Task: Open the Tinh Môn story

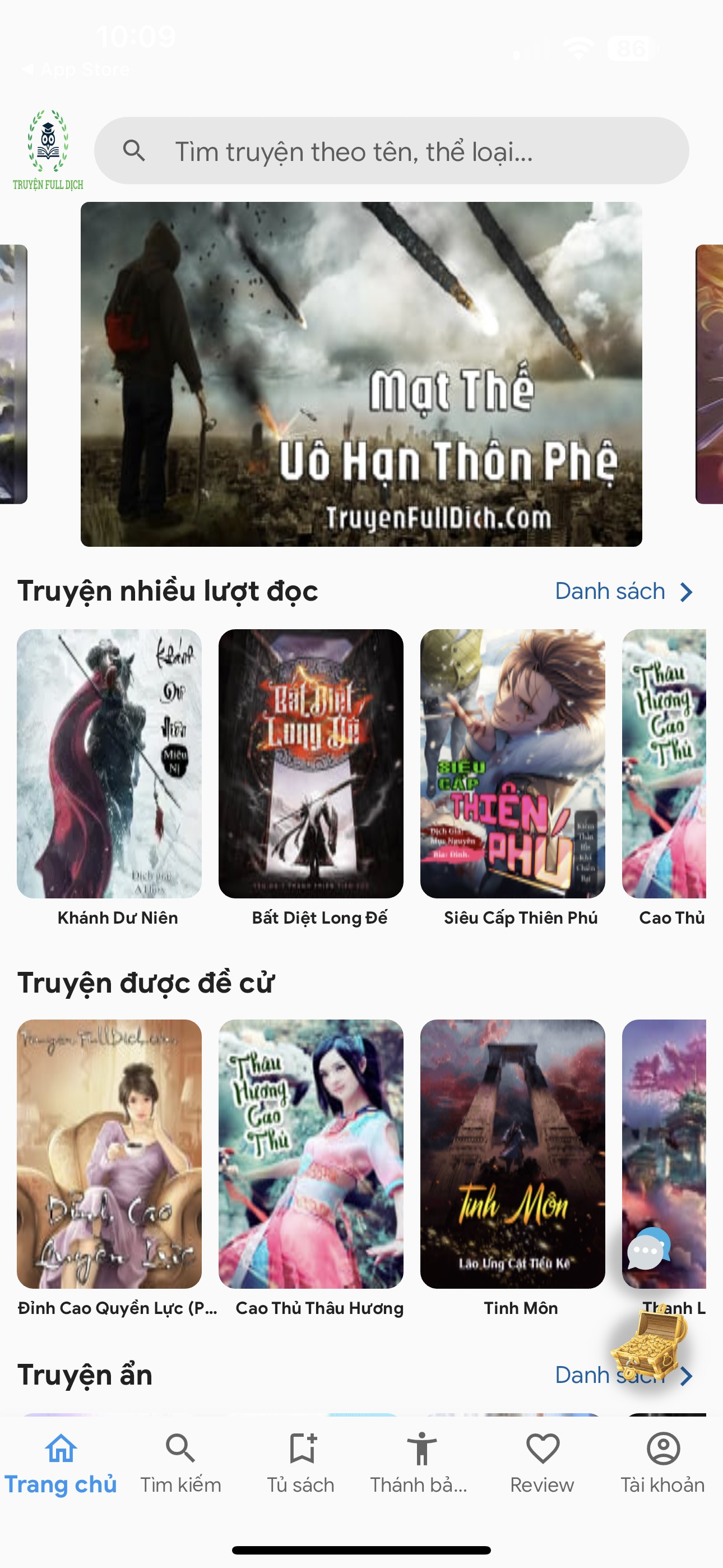Action: click(512, 1154)
